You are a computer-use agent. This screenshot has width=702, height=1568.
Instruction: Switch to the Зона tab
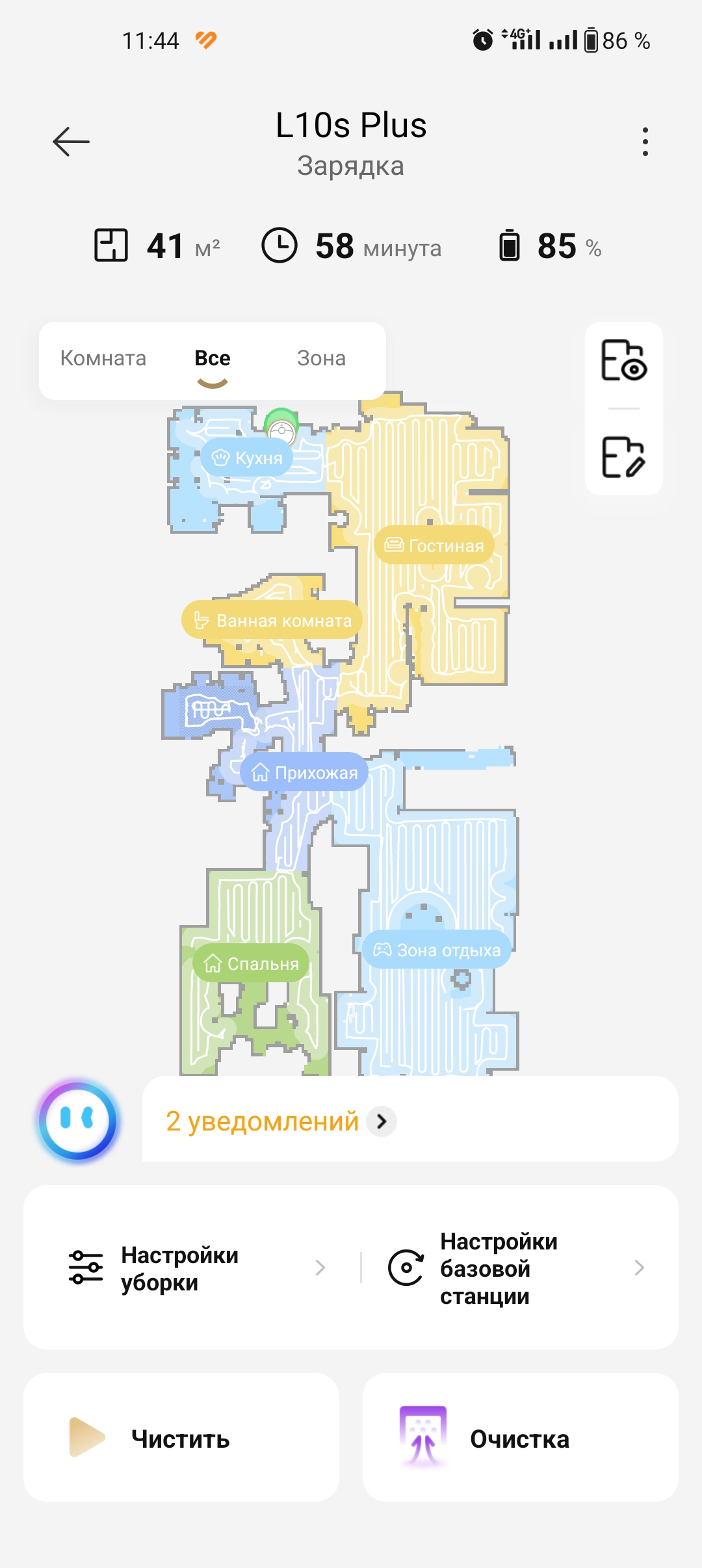tap(321, 358)
